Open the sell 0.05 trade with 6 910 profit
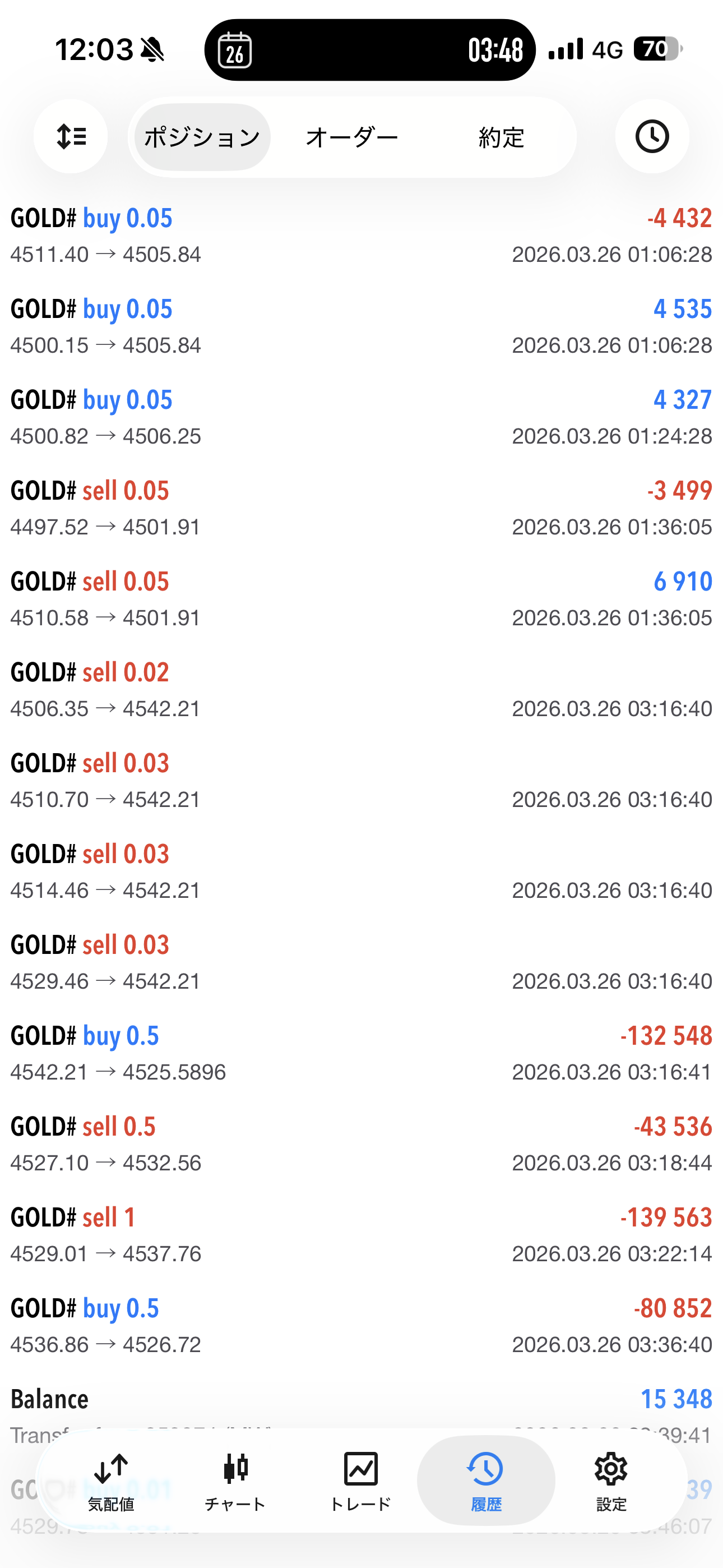This screenshot has width=723, height=1568. [x=361, y=599]
